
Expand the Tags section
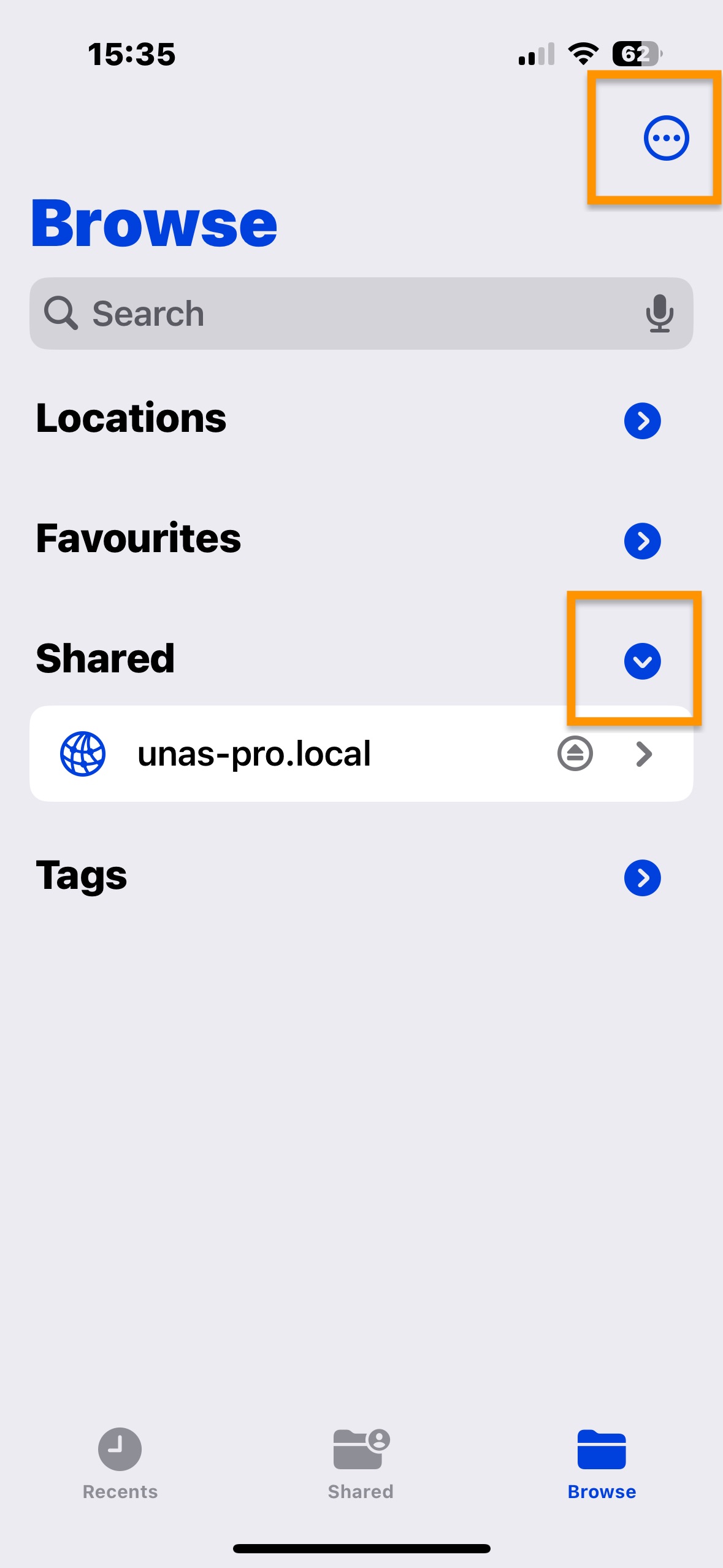click(x=642, y=878)
